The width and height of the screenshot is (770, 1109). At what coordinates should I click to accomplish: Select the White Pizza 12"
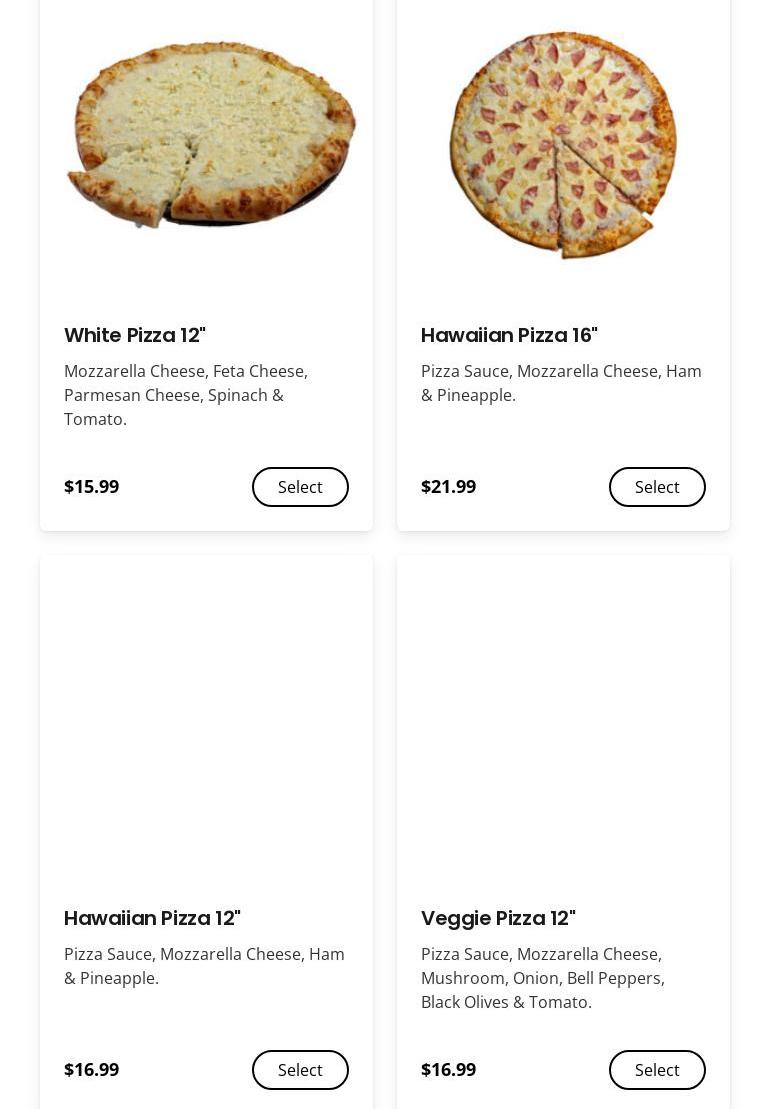coord(300,487)
